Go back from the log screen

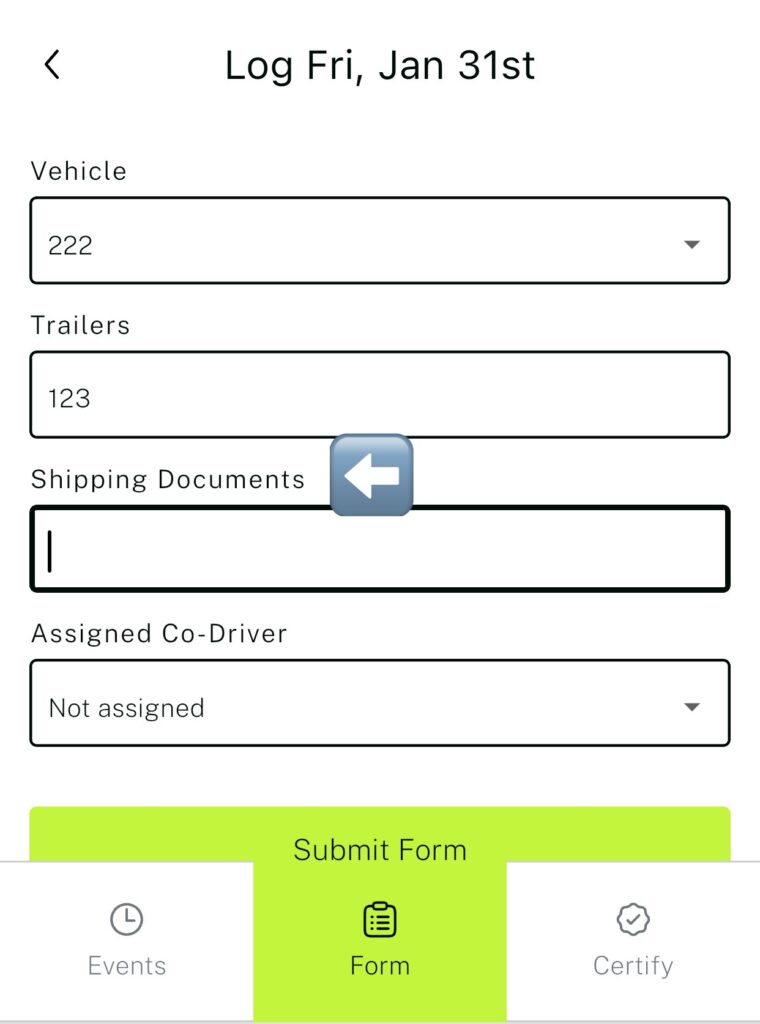[x=52, y=65]
